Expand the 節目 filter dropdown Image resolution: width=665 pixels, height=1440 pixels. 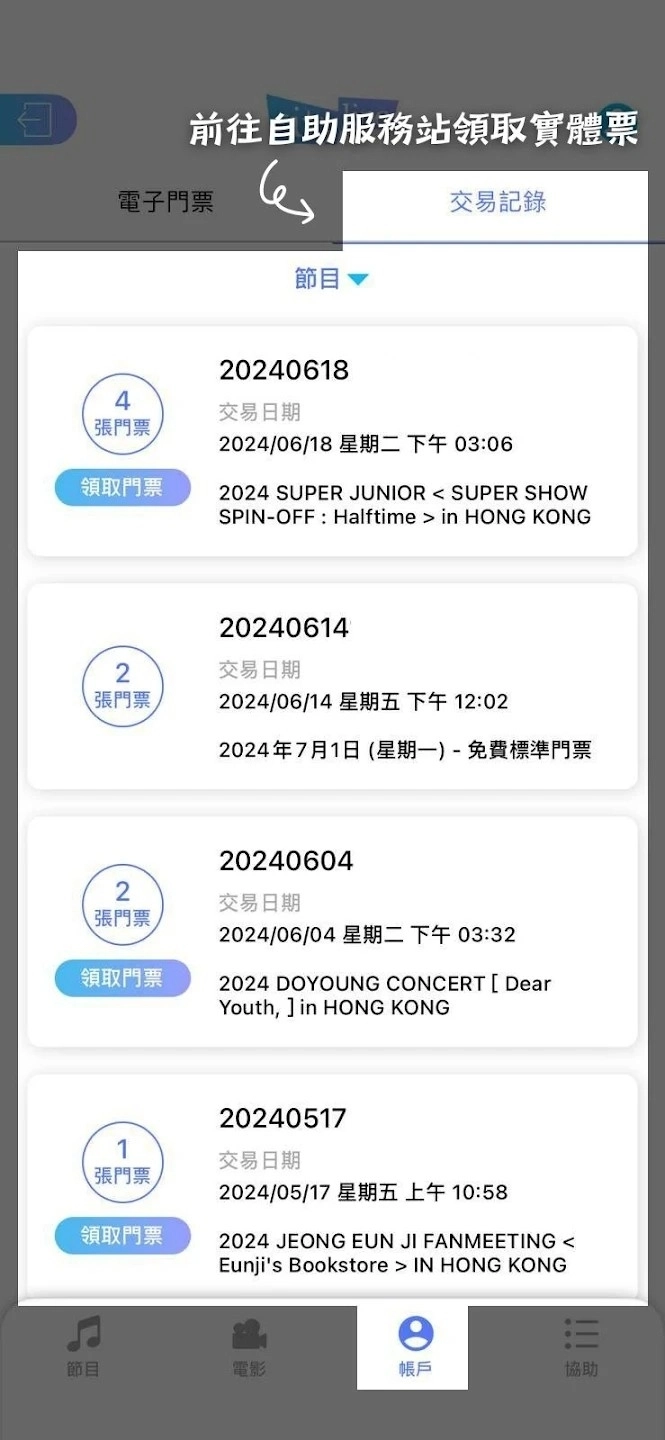tap(332, 279)
